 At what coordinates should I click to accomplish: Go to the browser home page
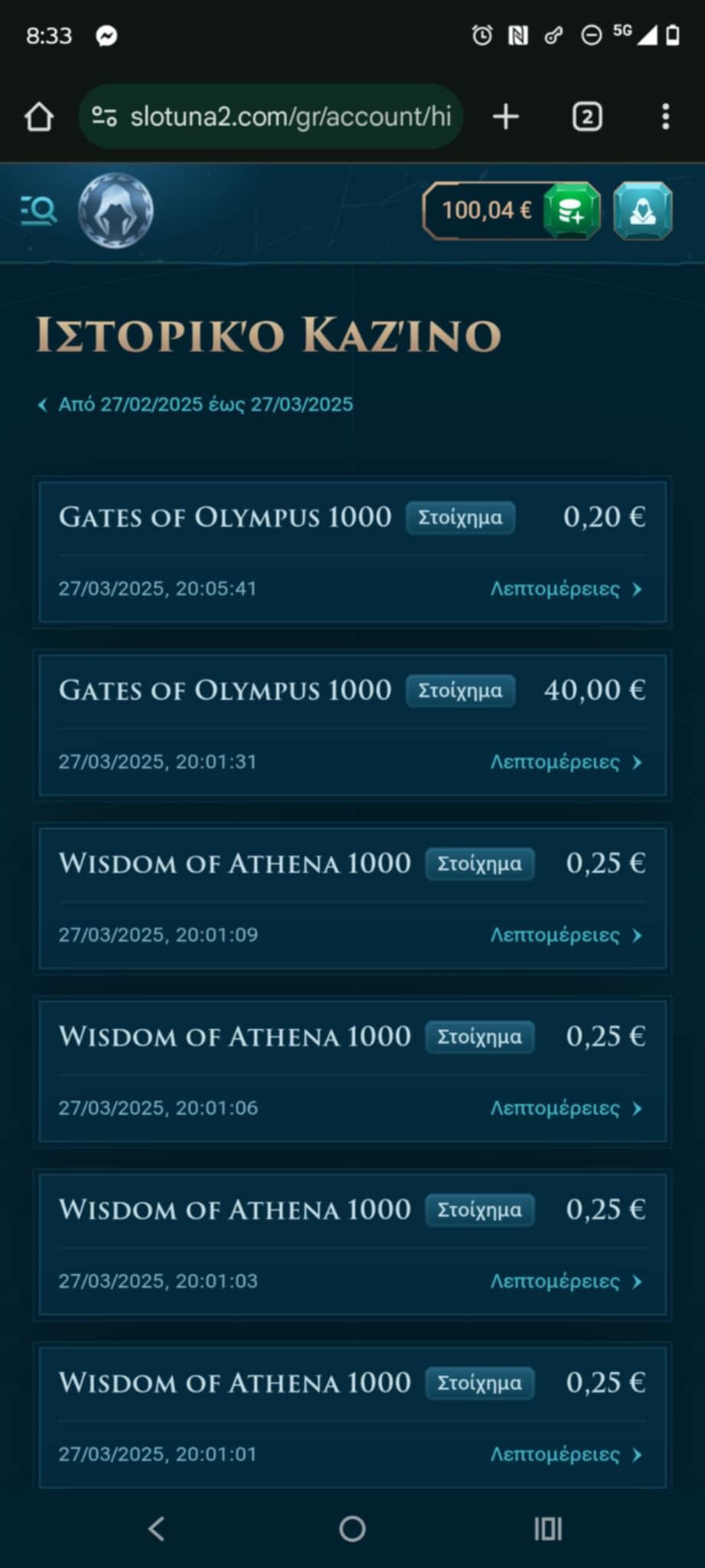pyautogui.click(x=39, y=116)
